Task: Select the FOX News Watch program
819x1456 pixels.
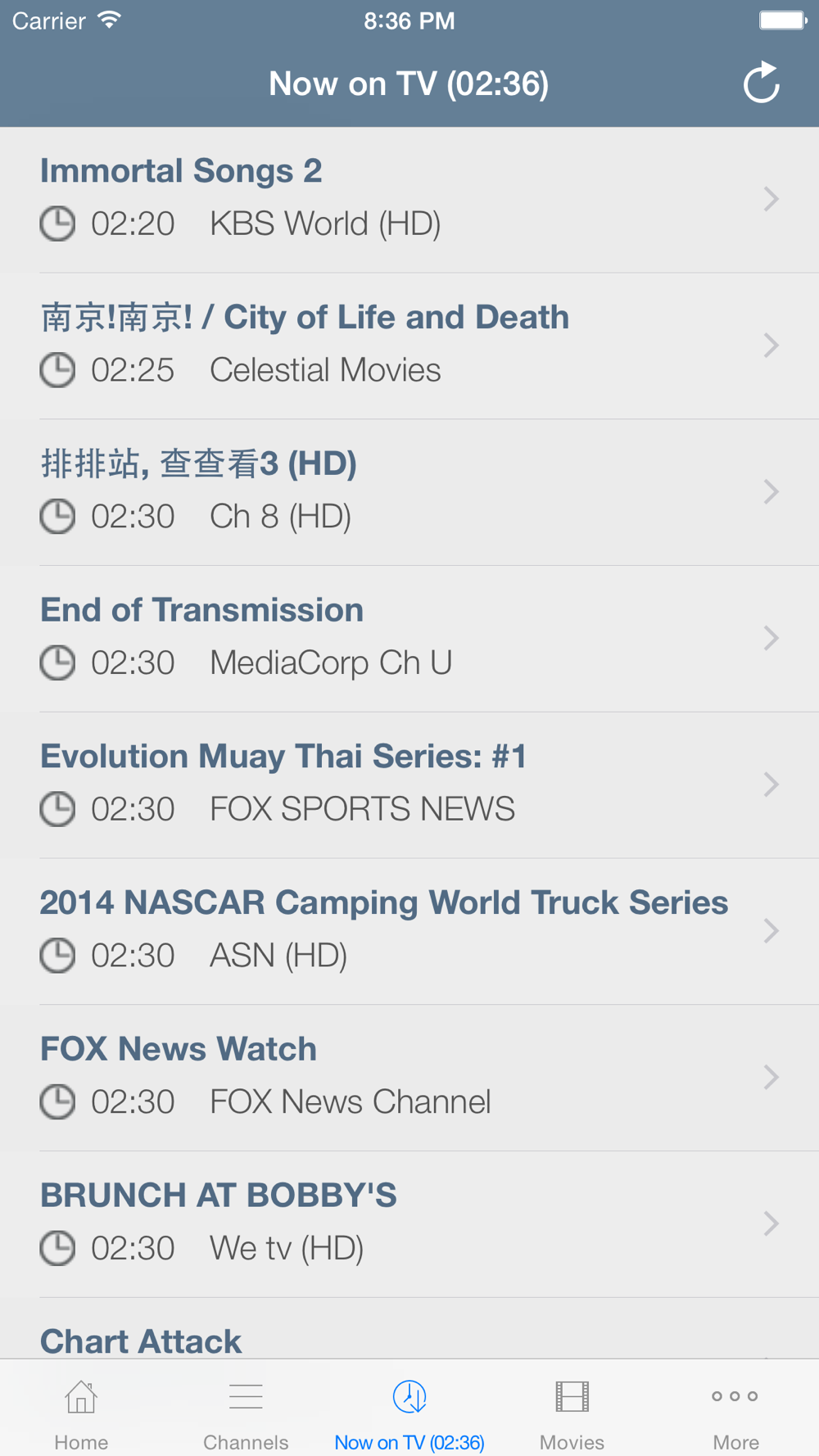Action: pos(409,1078)
